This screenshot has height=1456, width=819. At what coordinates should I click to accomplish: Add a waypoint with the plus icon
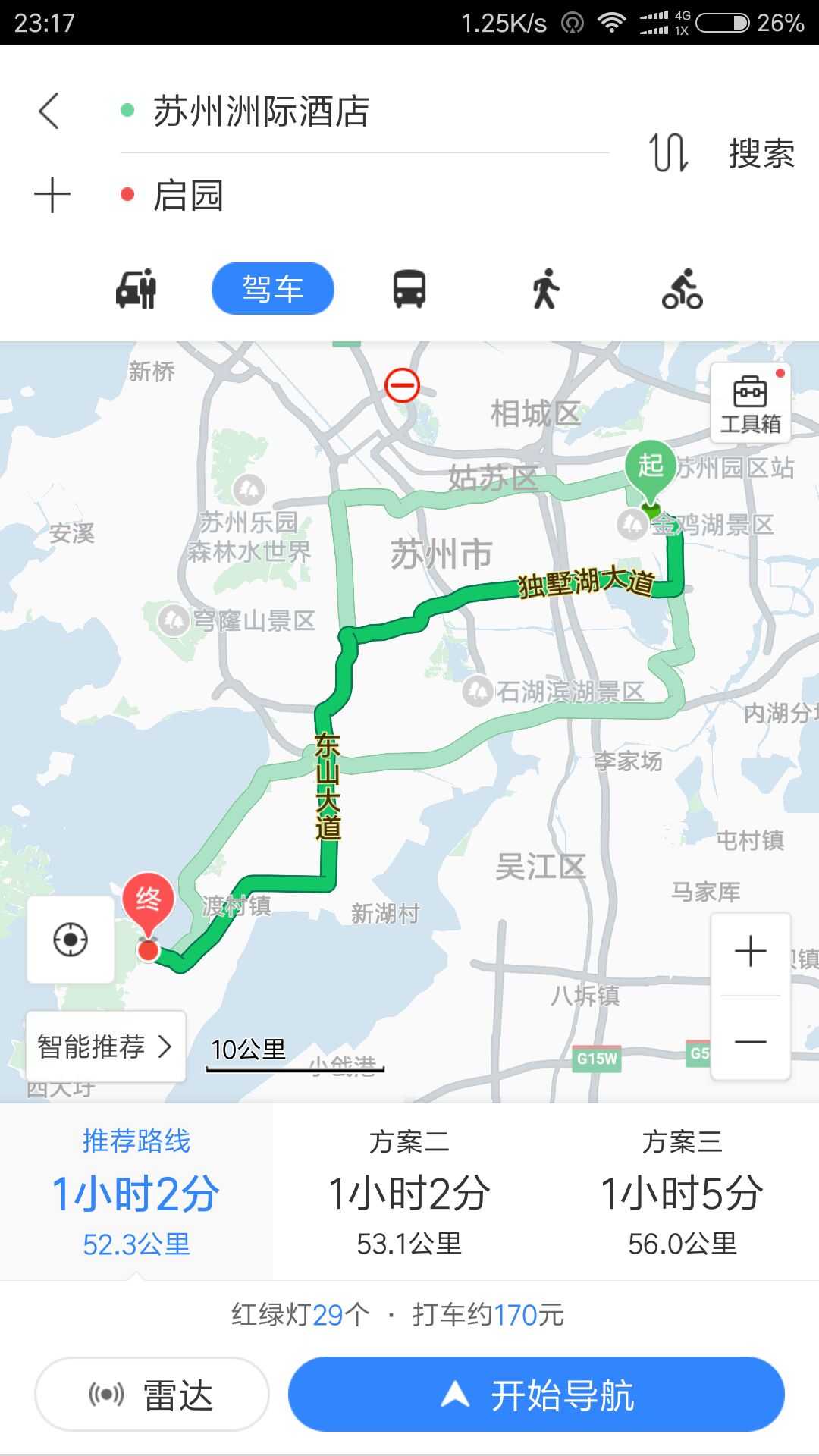point(52,195)
